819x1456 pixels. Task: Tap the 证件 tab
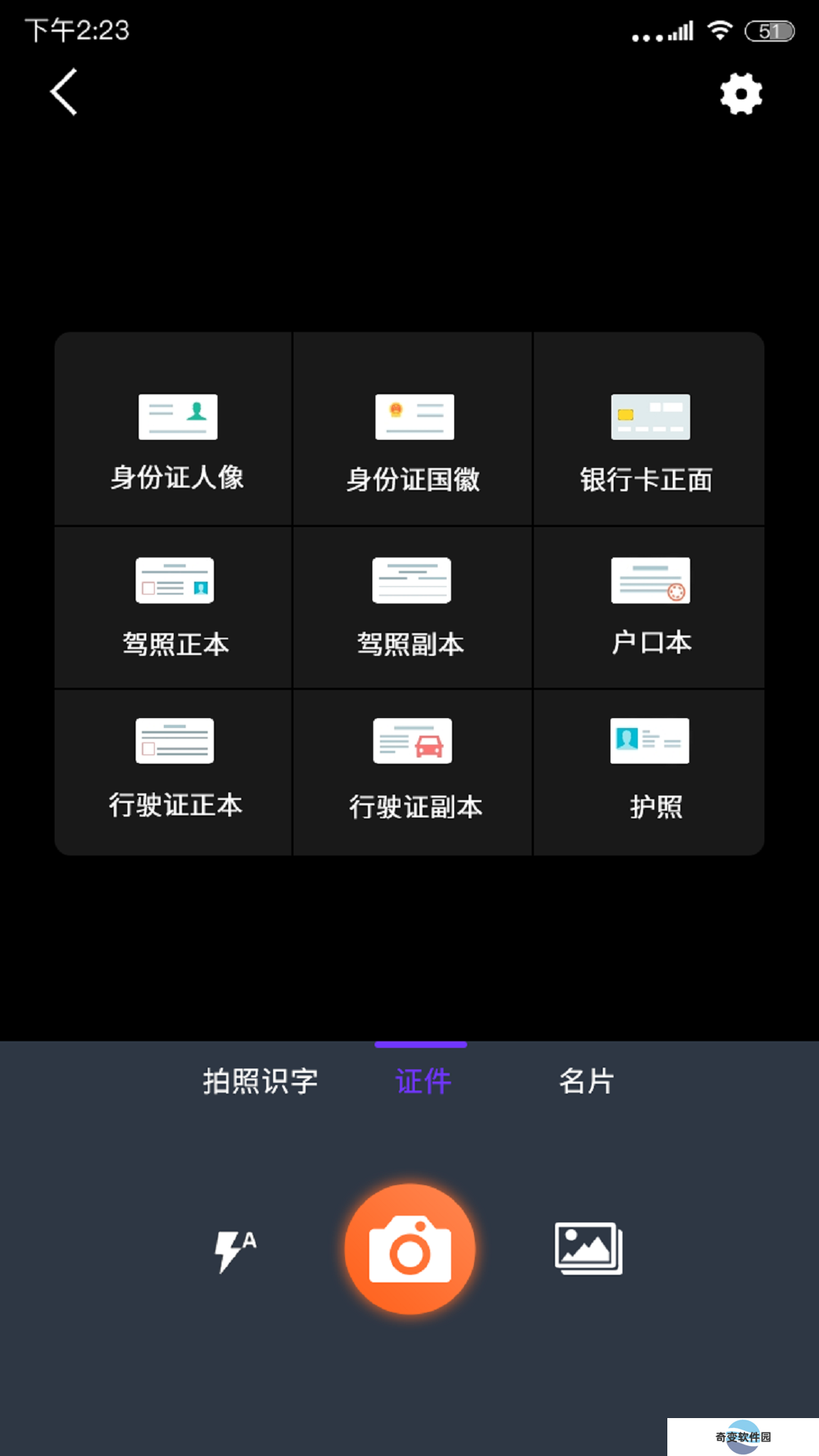(423, 1081)
